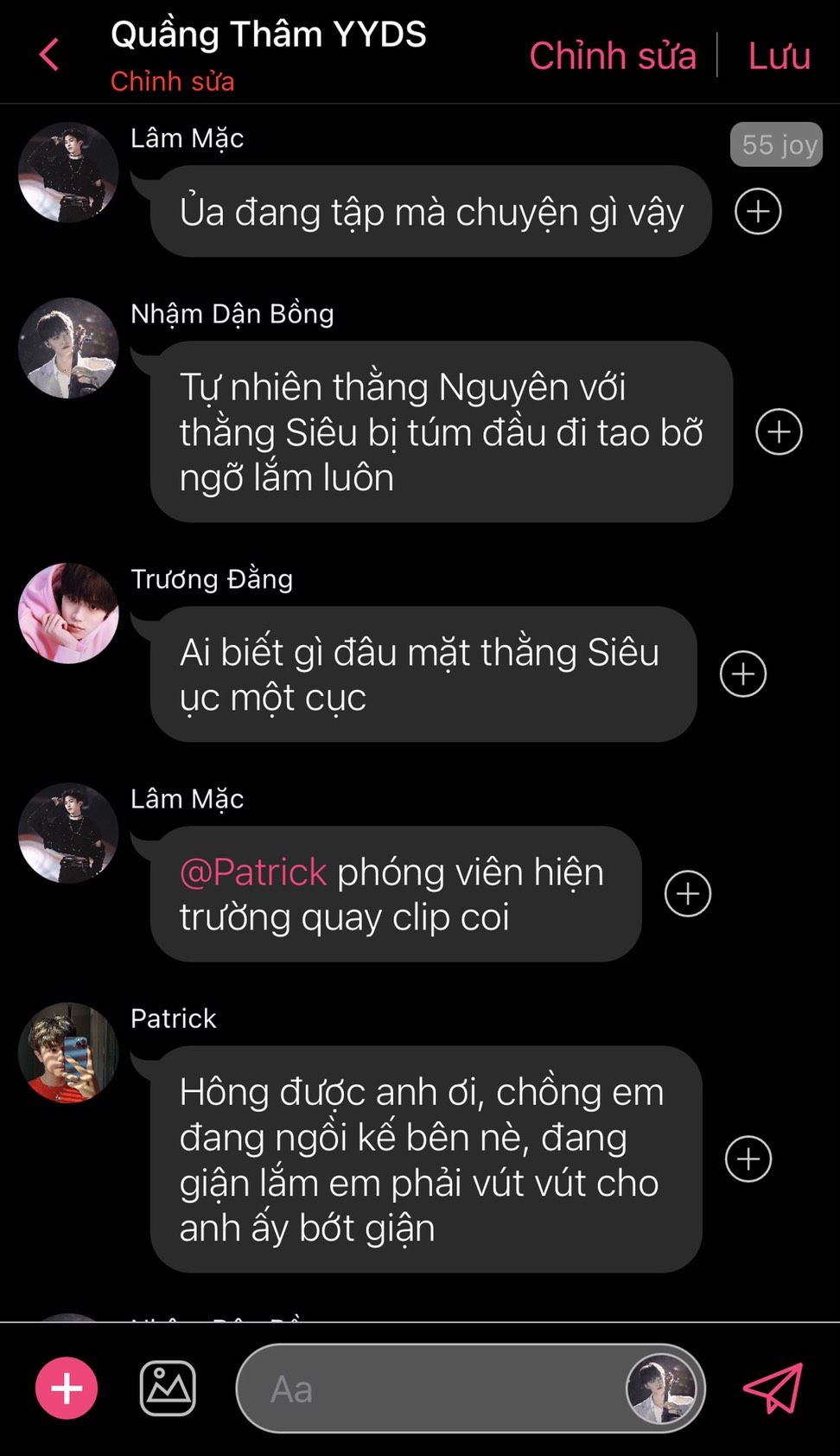This screenshot has height=1456, width=840.
Task: Tap plus beside Patrick's message
Action: pos(748,1159)
